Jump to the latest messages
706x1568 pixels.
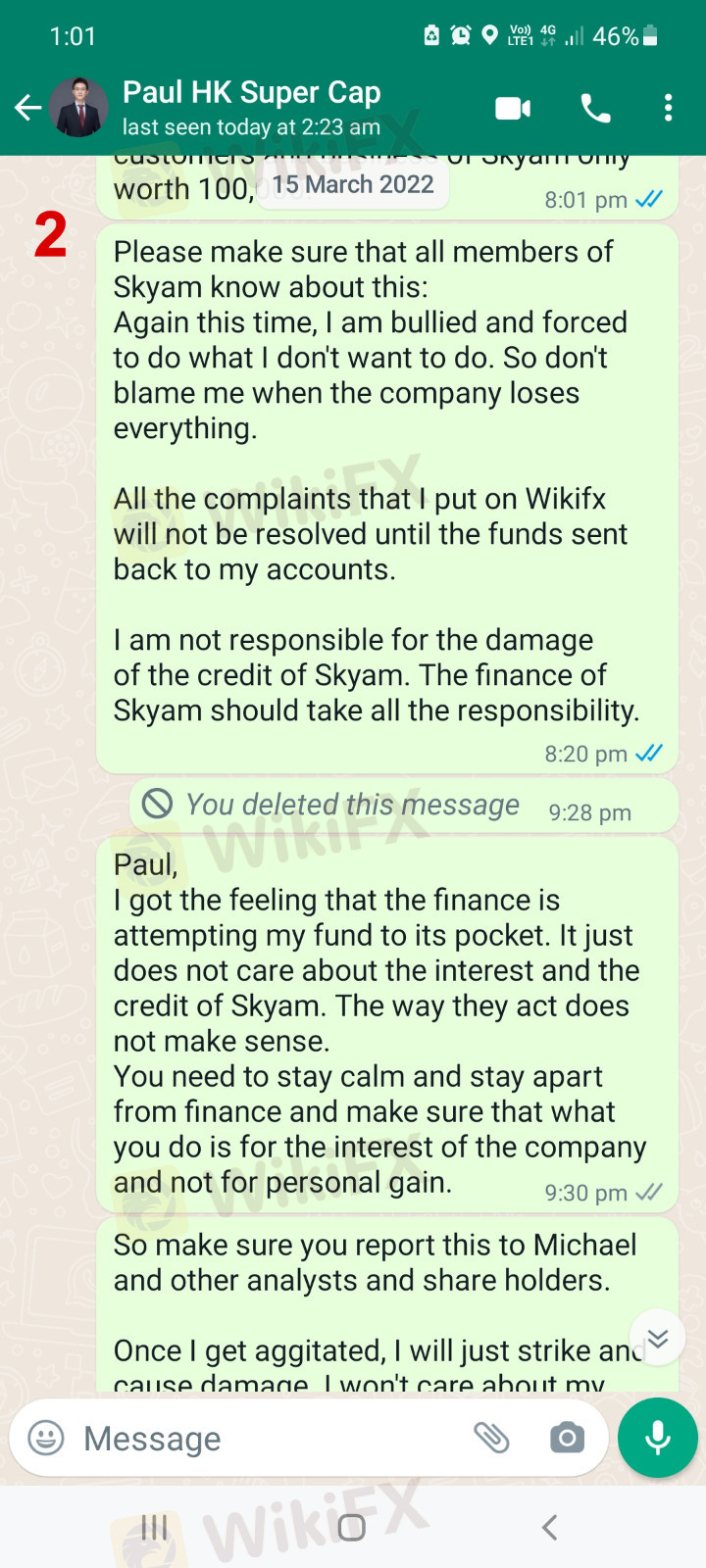pos(657,1339)
